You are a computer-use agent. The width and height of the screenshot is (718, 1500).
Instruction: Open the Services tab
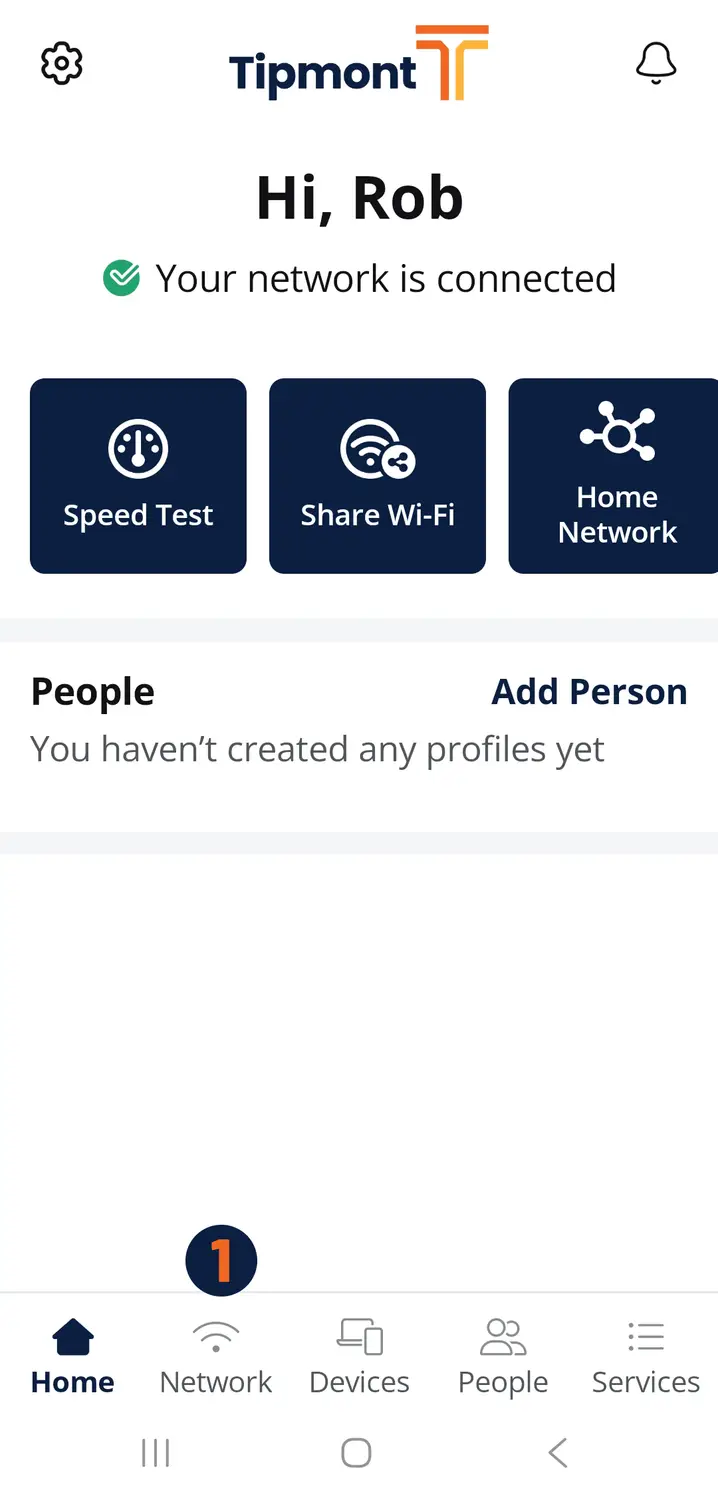645,1357
